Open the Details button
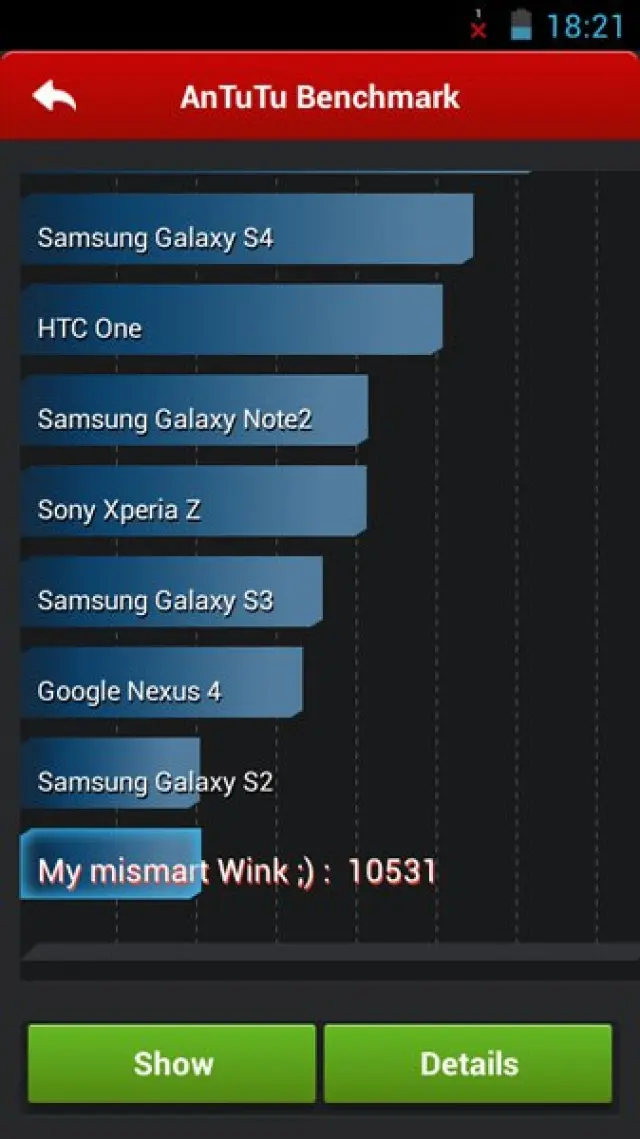640x1139 pixels. point(468,1063)
